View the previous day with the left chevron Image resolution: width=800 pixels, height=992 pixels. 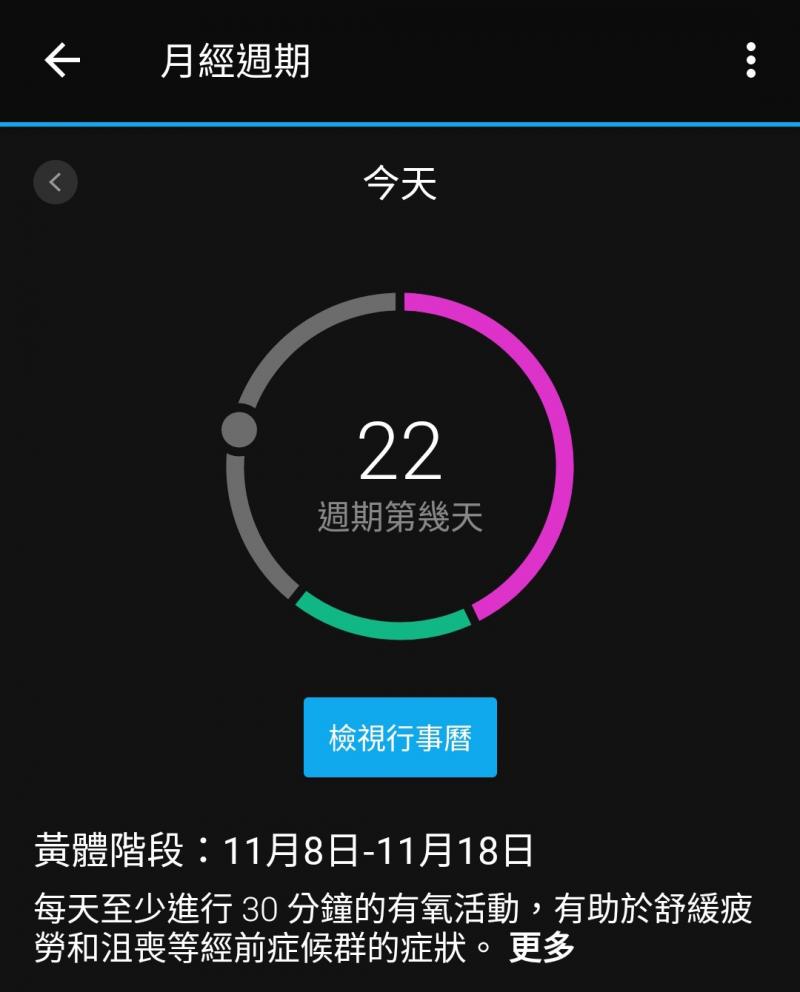click(x=55, y=182)
